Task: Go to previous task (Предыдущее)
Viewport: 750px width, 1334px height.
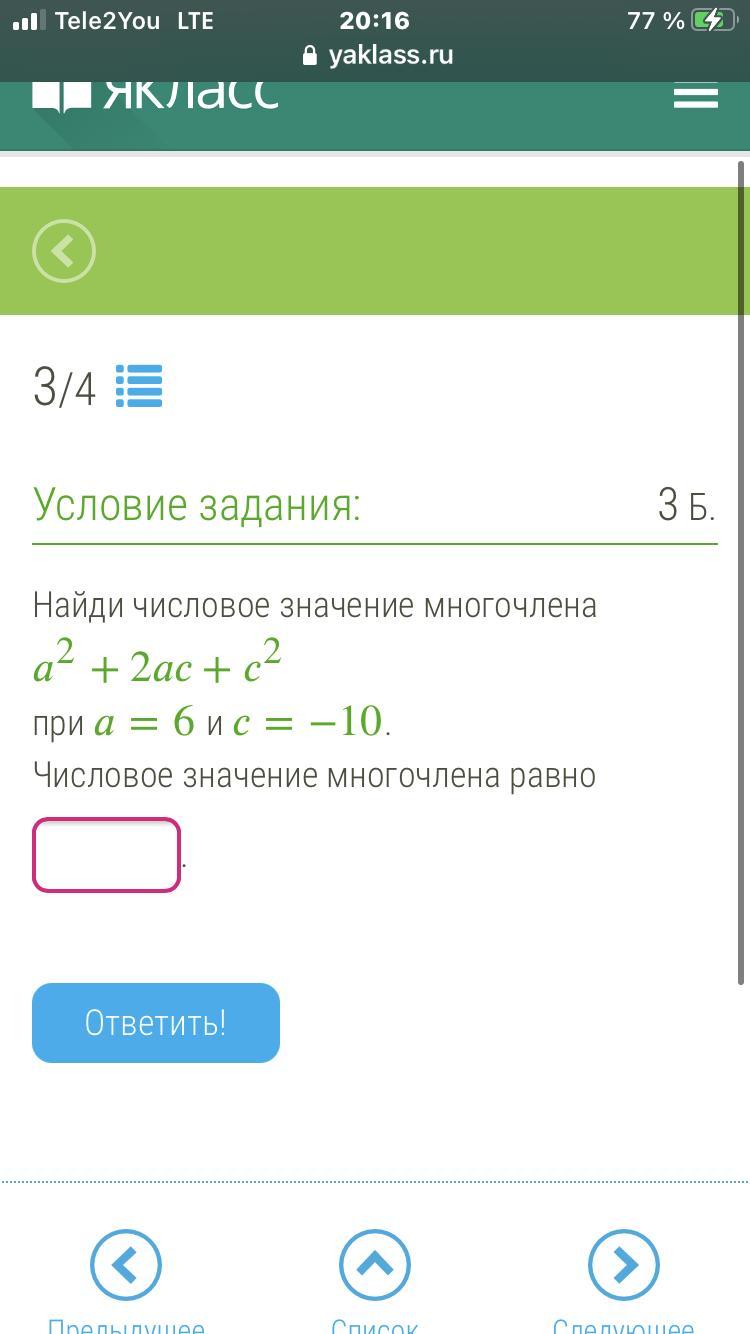Action: [126, 1265]
